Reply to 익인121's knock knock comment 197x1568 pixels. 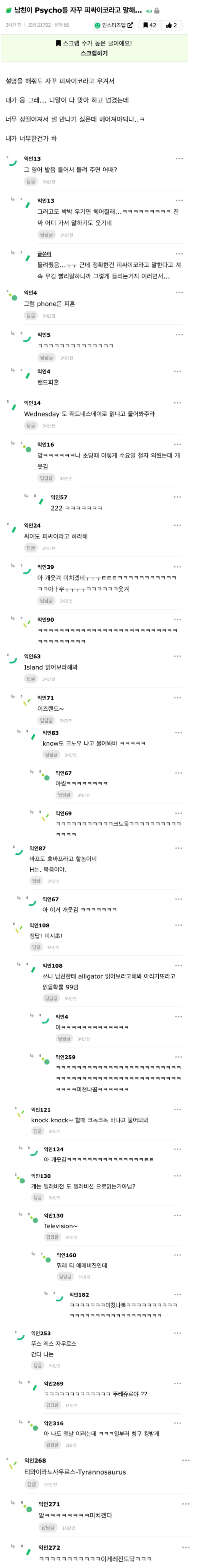point(38,1131)
